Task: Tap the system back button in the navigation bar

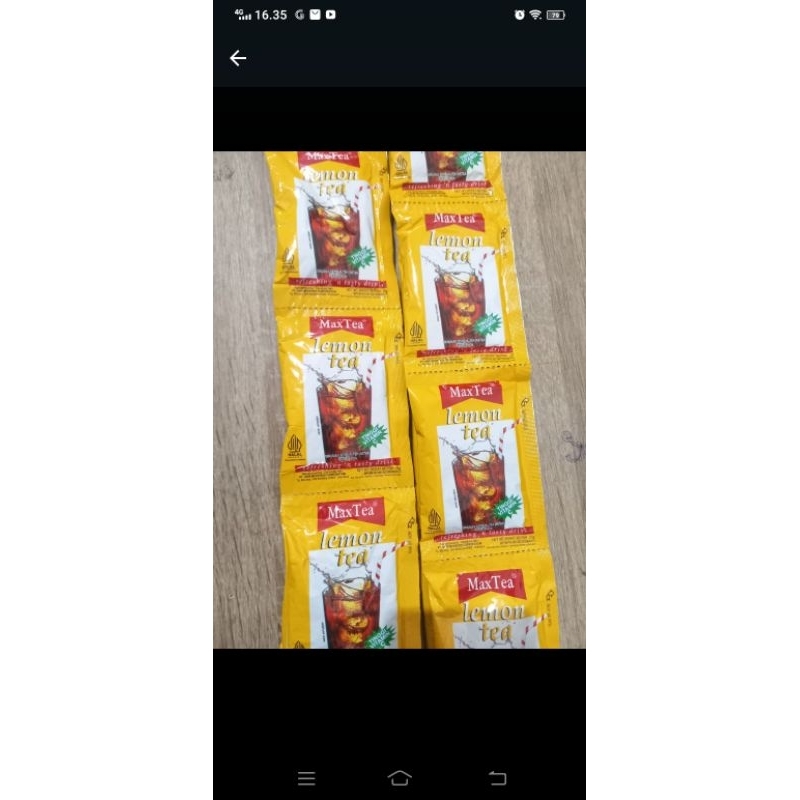Action: pyautogui.click(x=497, y=778)
